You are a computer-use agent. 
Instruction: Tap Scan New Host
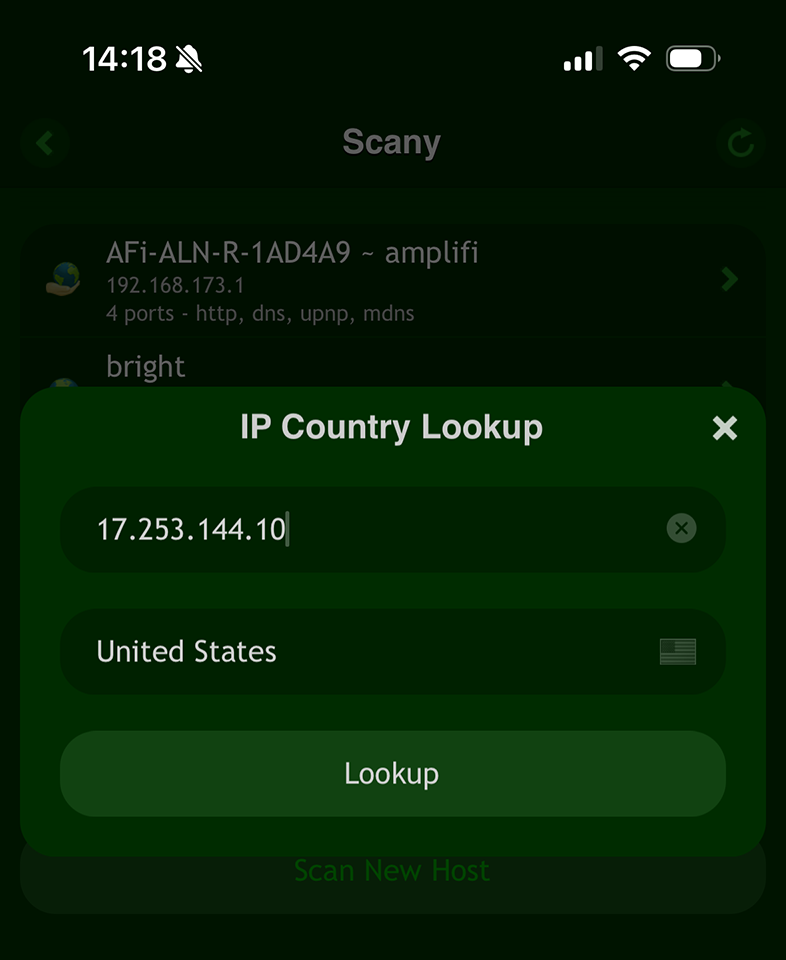pyautogui.click(x=392, y=871)
